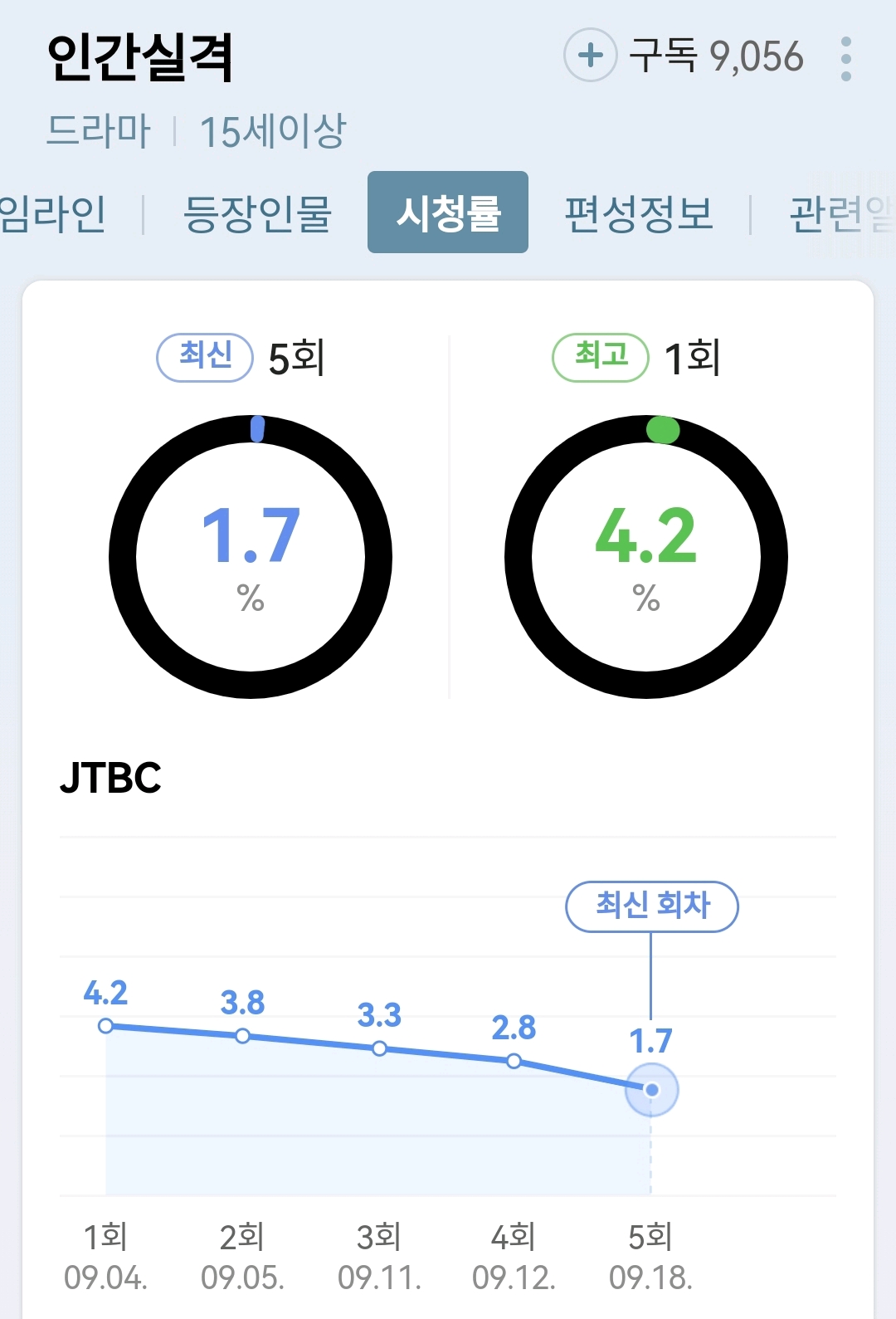Select the episode 3 point showing 3.3
896x1319 pixels.
coord(379,1048)
